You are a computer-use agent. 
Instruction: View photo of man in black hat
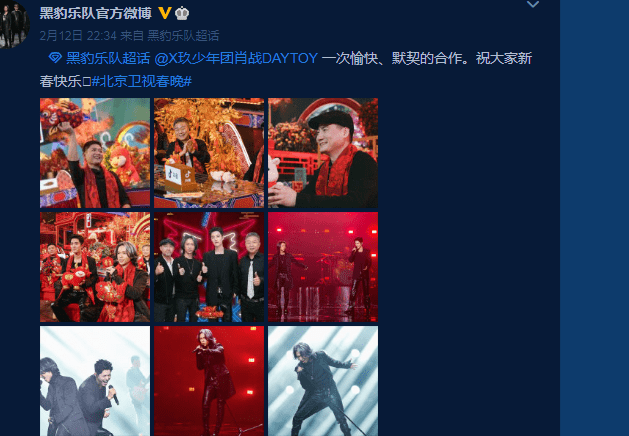pos(322,152)
